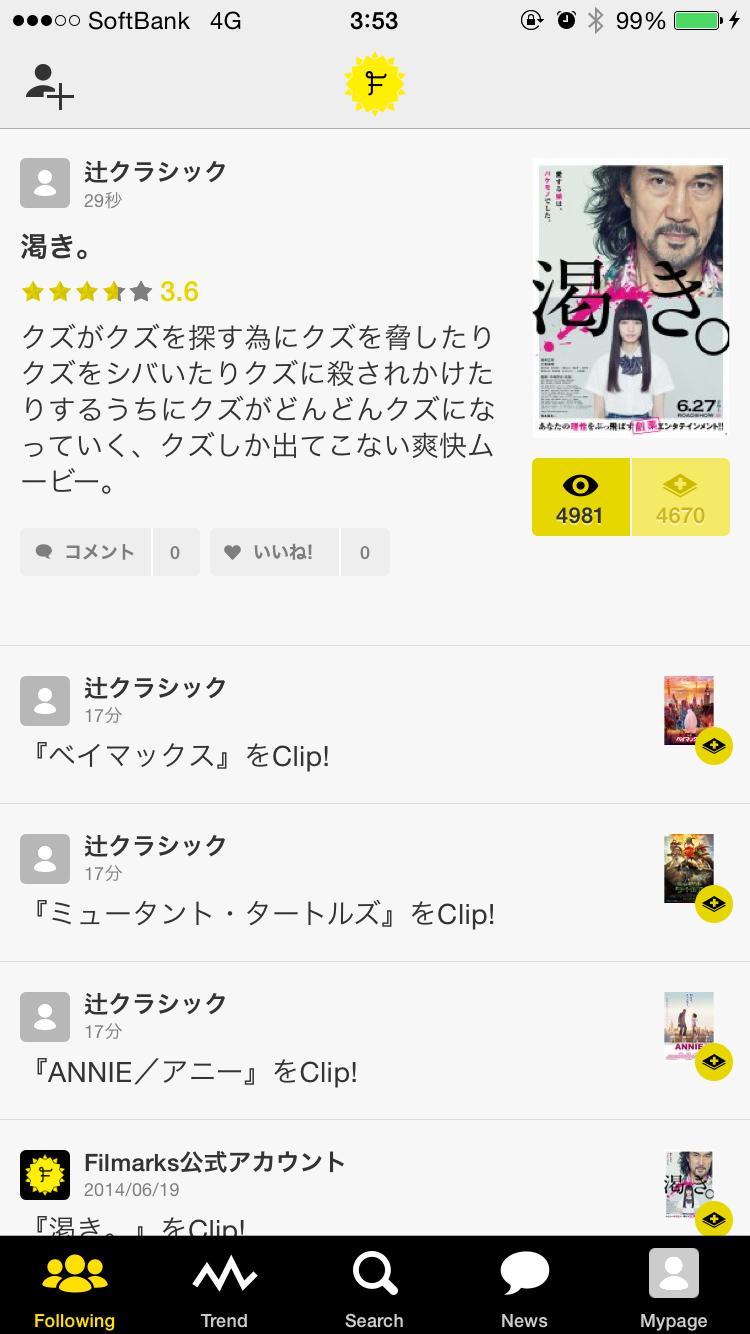This screenshot has height=1334, width=750.
Task: Open the add friend icon
Action: tap(49, 86)
